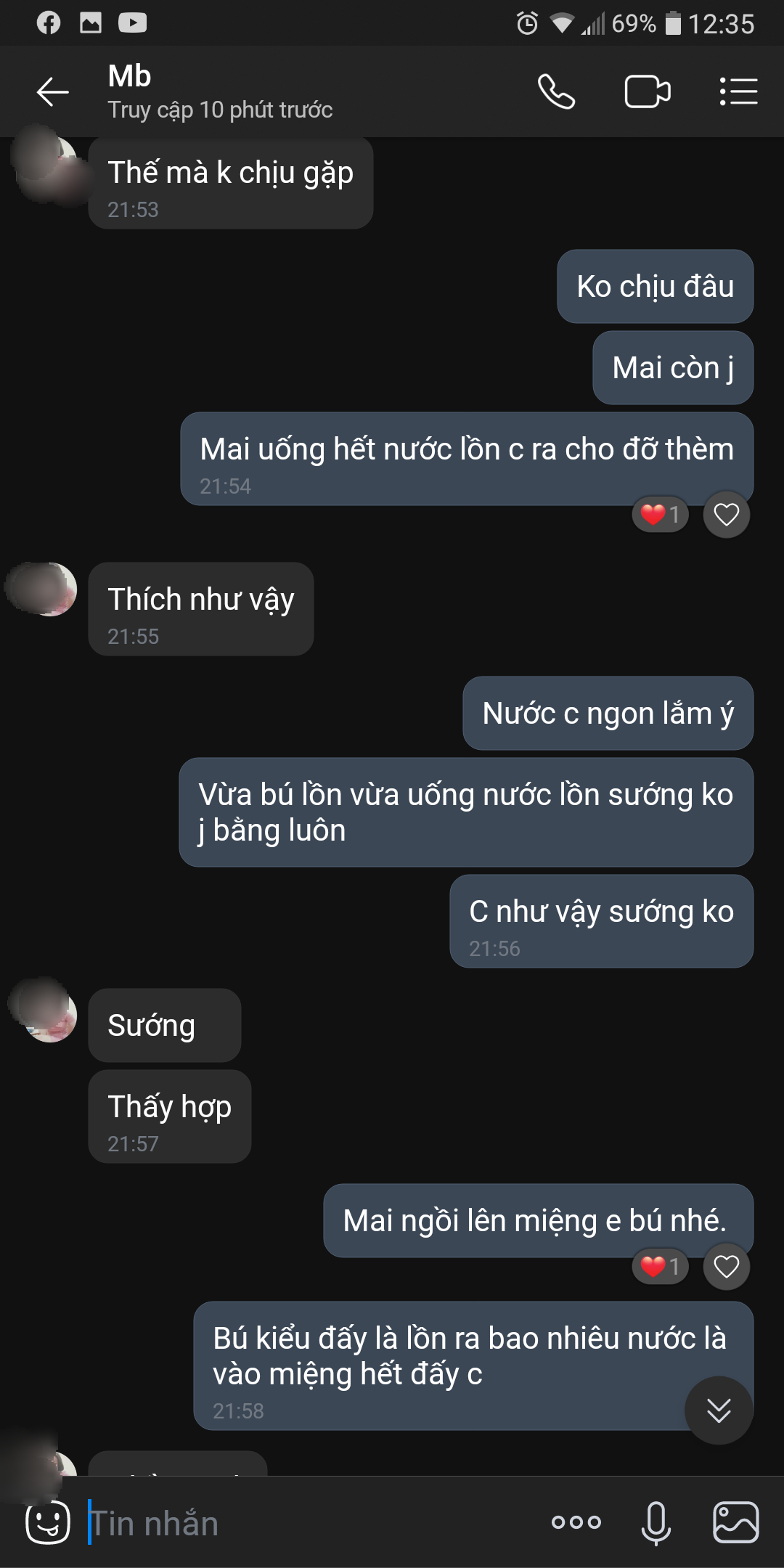Start a video call with Mb
The width and height of the screenshot is (784, 1568).
click(x=647, y=92)
